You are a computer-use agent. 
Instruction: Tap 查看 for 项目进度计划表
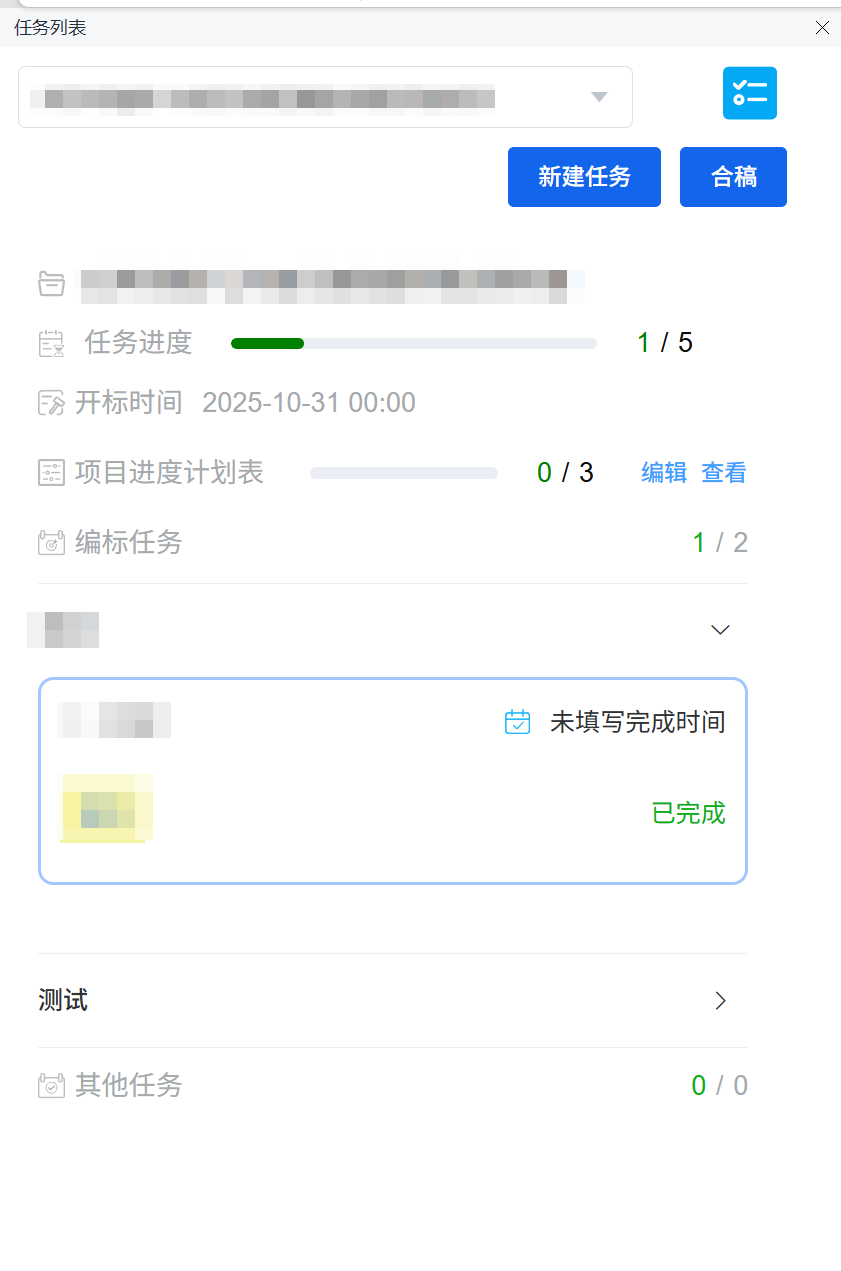click(724, 473)
